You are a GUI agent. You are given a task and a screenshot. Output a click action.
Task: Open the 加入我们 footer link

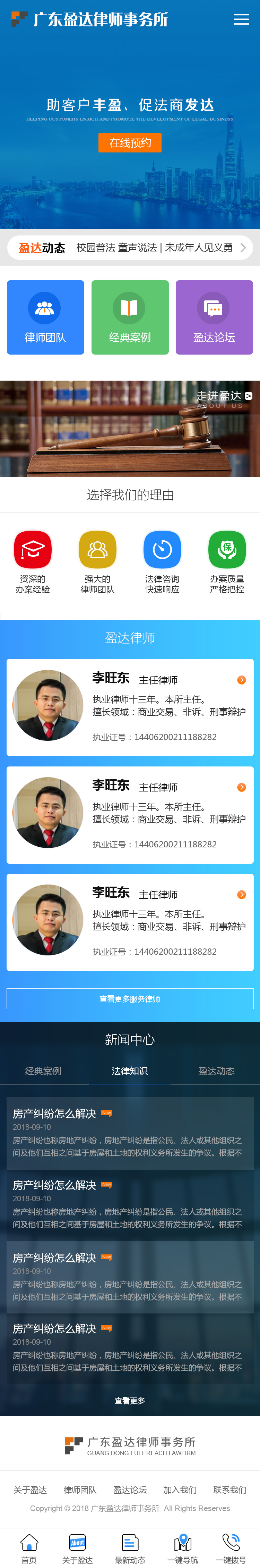(180, 1490)
